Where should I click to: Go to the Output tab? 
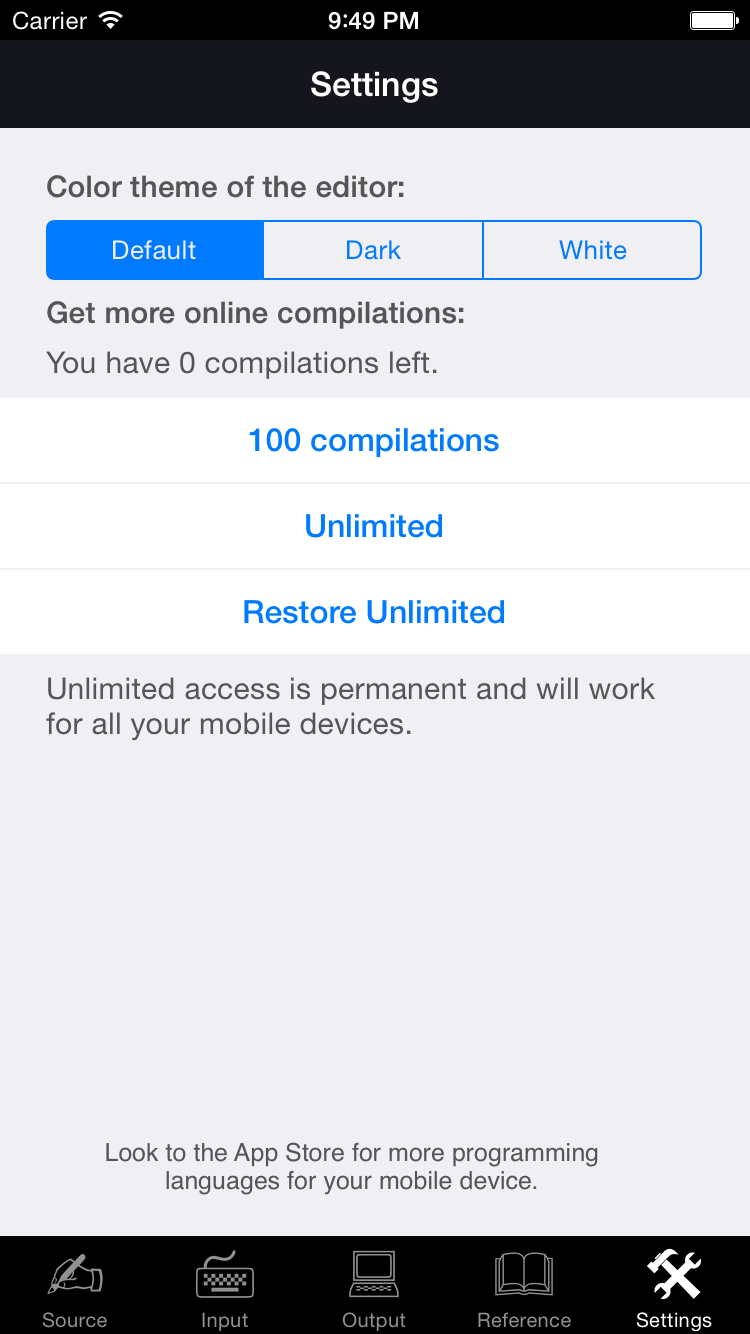click(x=374, y=1288)
